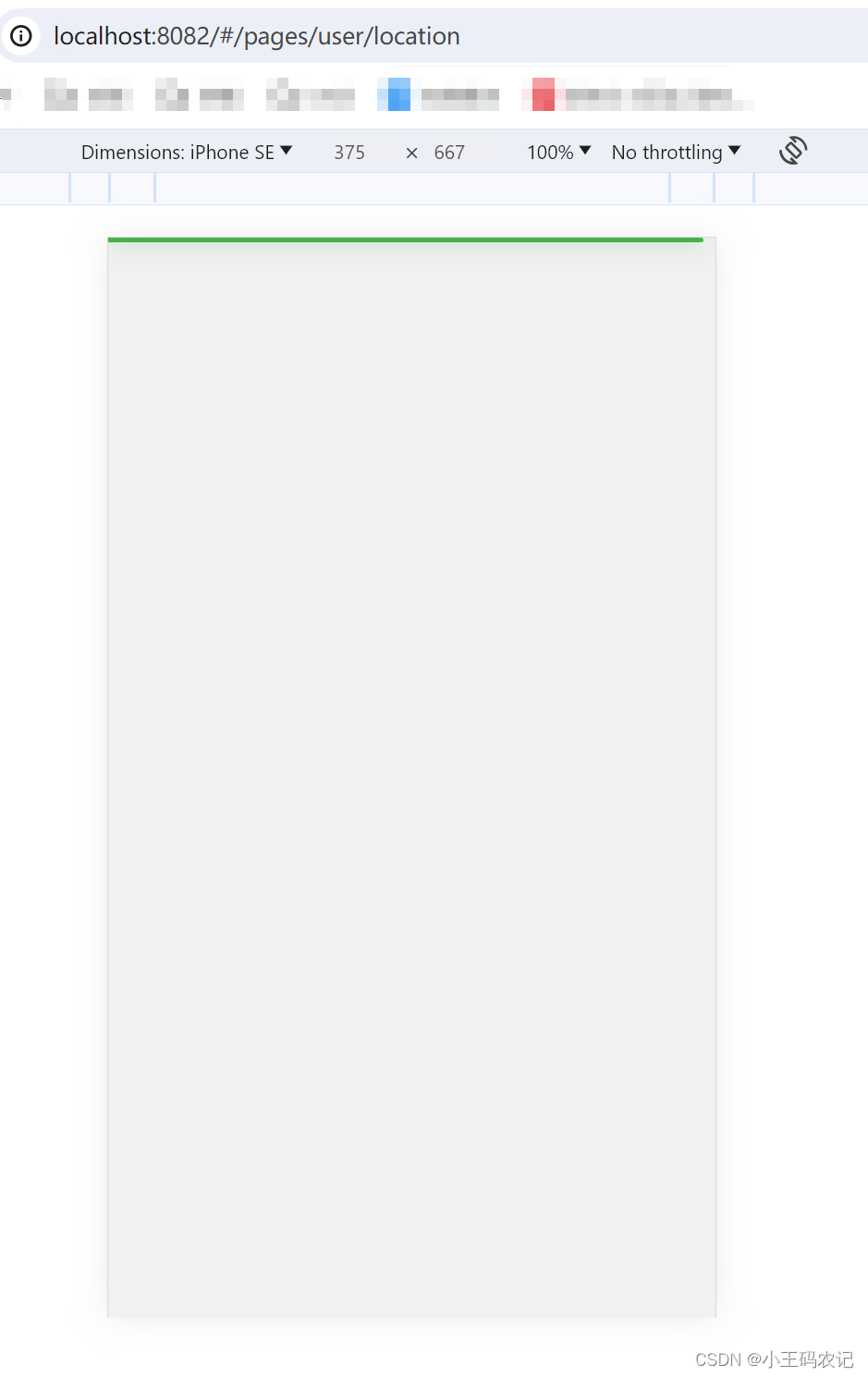Screen dimensions: 868x1377
Task: Select the height field showing 667
Action: (449, 153)
